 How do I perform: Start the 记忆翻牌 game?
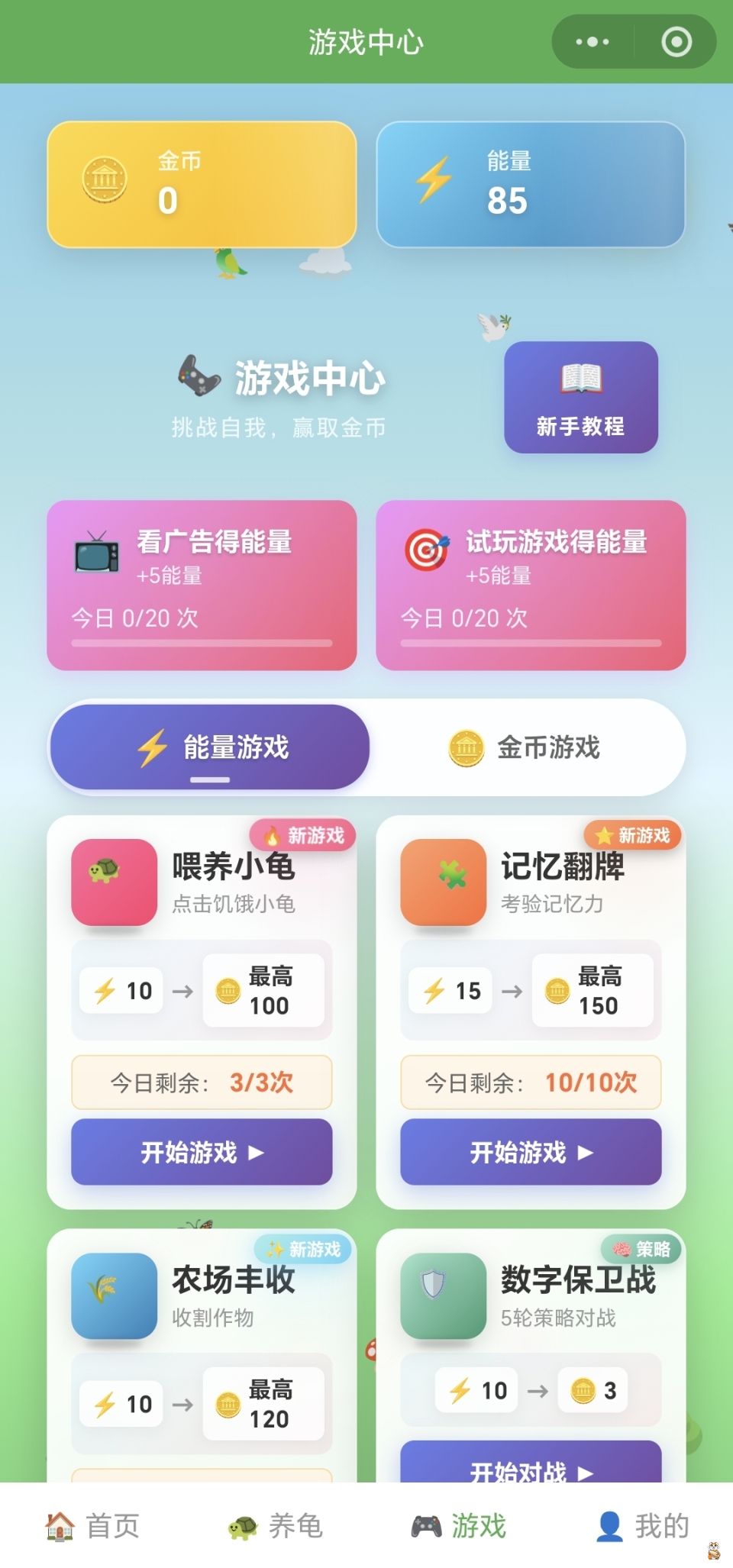tap(531, 1151)
